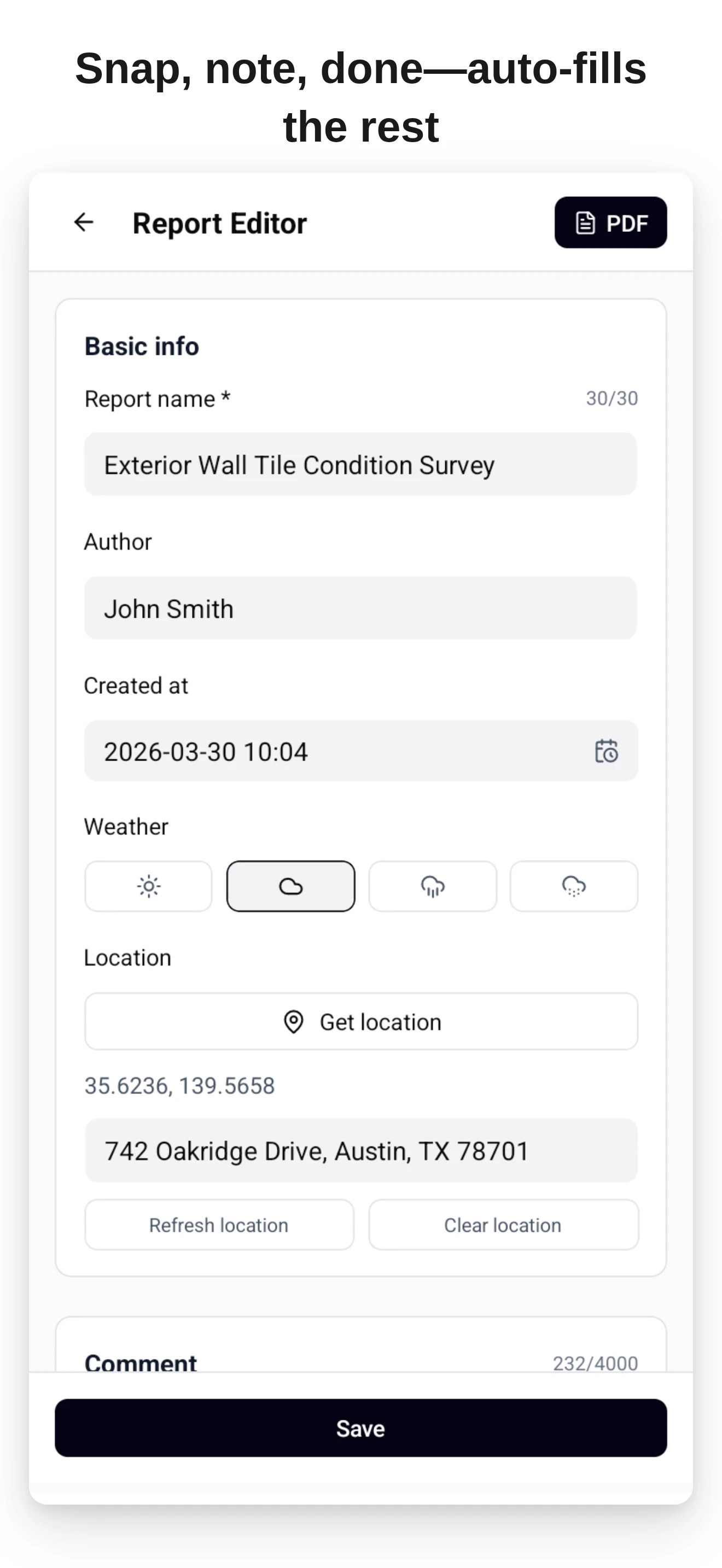This screenshot has height=1568, width=722.
Task: Tap the sun weather icon
Action: pos(148,887)
